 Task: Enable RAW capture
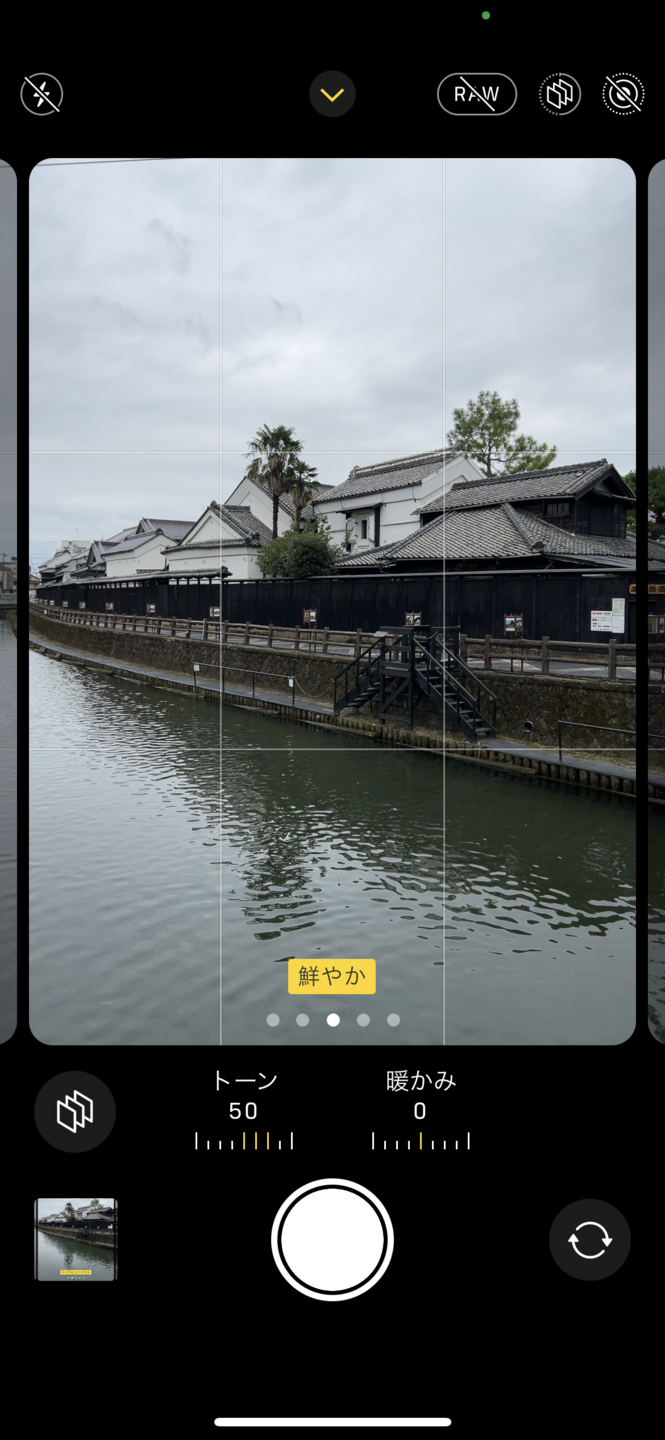[477, 95]
